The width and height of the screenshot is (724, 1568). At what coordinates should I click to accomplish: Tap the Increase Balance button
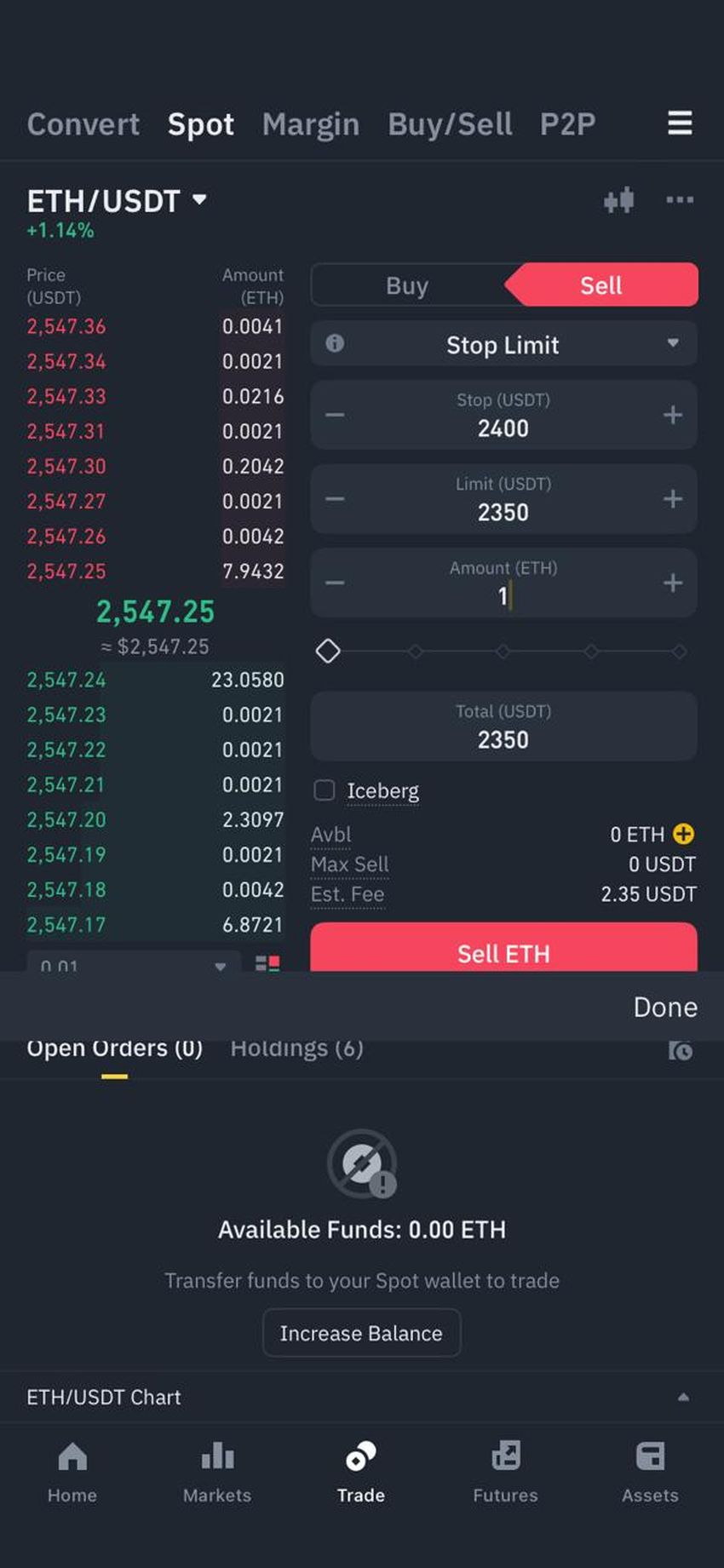[361, 1333]
